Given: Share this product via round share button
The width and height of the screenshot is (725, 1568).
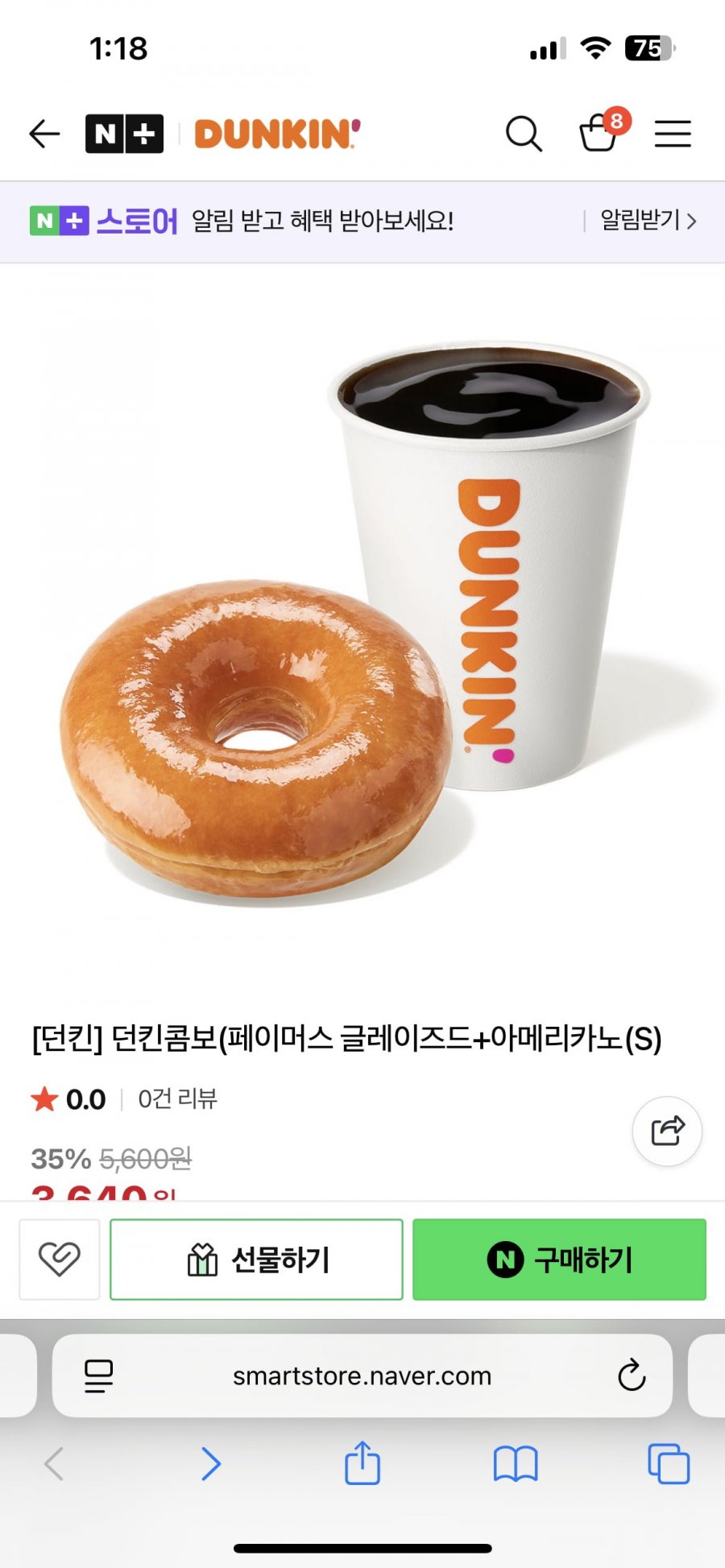Looking at the screenshot, I should [667, 1131].
